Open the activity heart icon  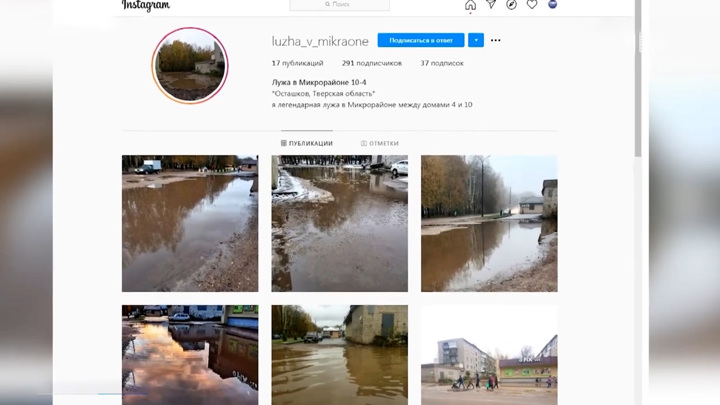(532, 5)
